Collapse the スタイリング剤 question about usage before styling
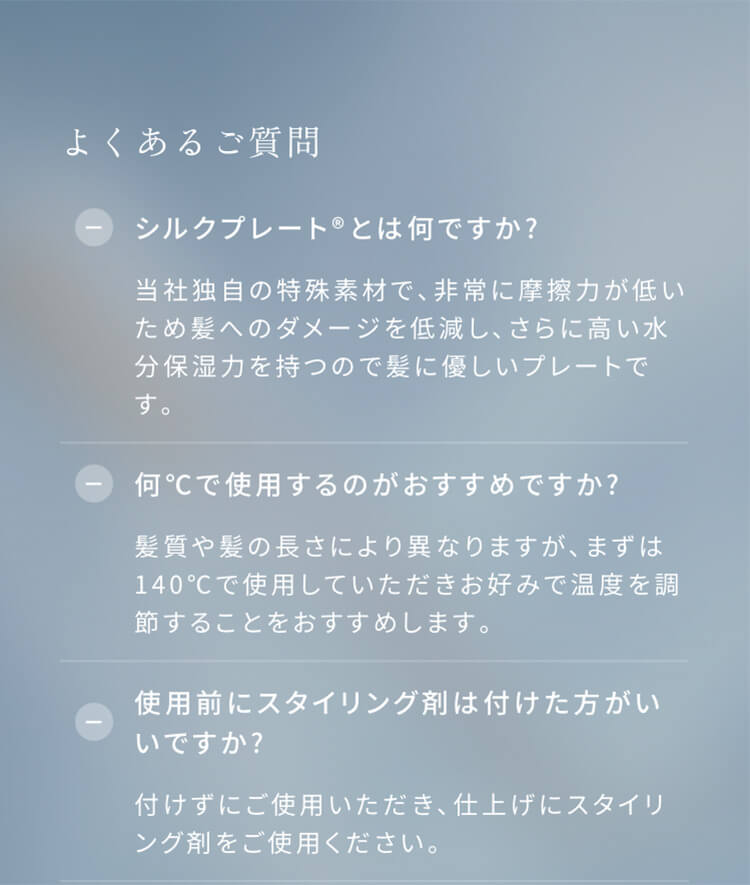The height and width of the screenshot is (885, 750). (94, 721)
